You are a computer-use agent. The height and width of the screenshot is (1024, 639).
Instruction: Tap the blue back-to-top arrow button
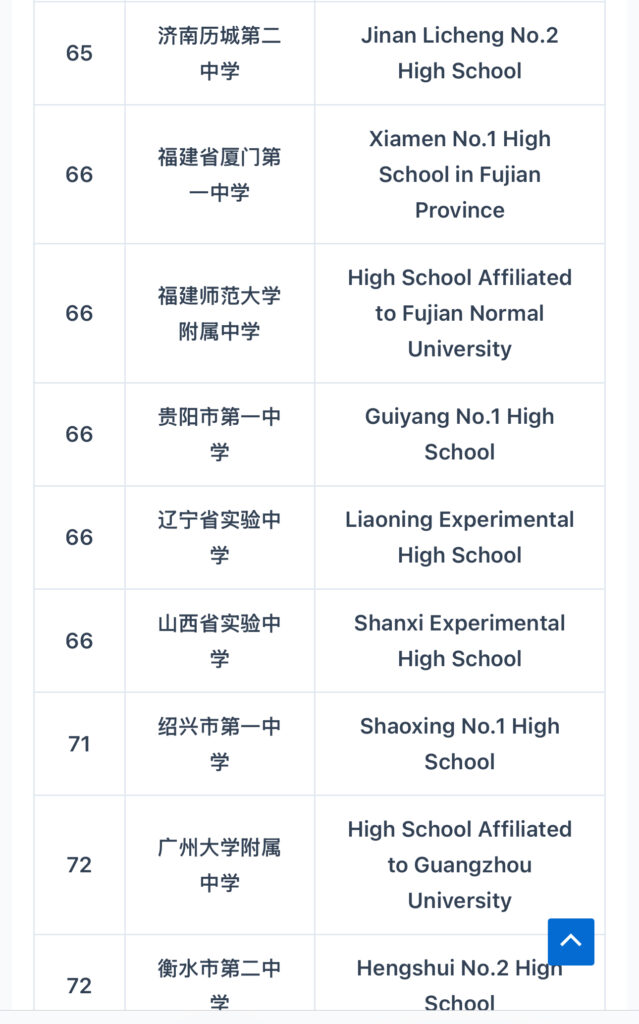(x=571, y=941)
